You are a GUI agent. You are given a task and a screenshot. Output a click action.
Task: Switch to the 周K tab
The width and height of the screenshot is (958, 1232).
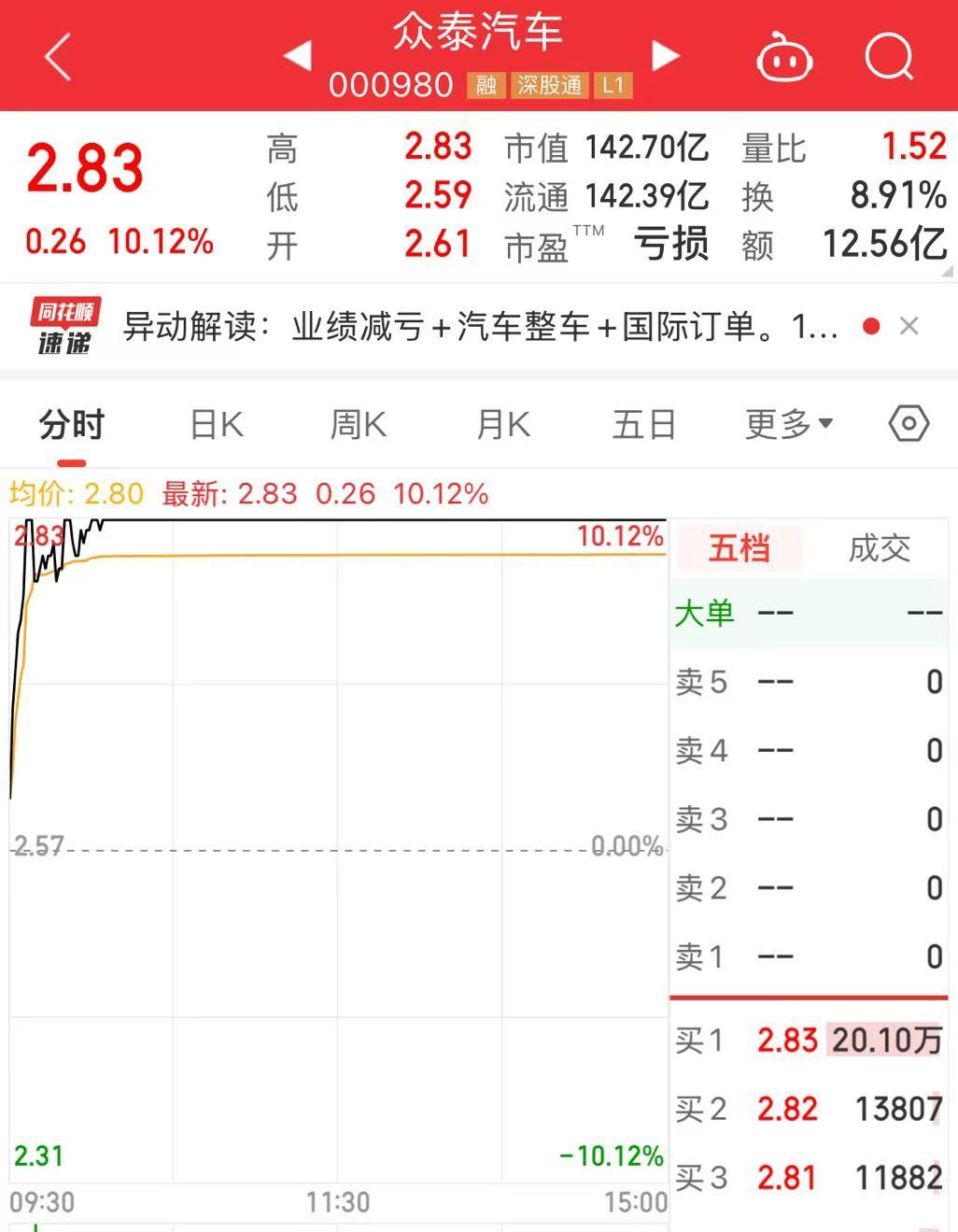pyautogui.click(x=359, y=426)
